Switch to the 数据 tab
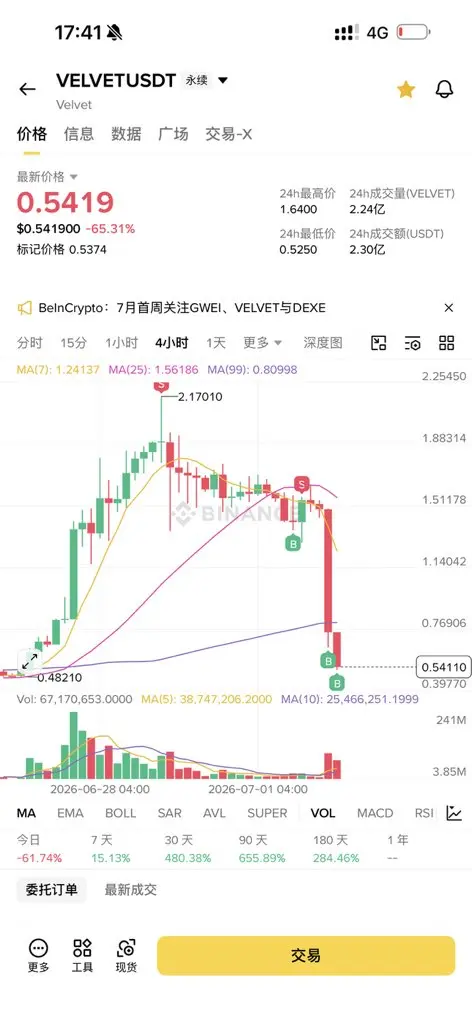The width and height of the screenshot is (472, 1024). (126, 135)
